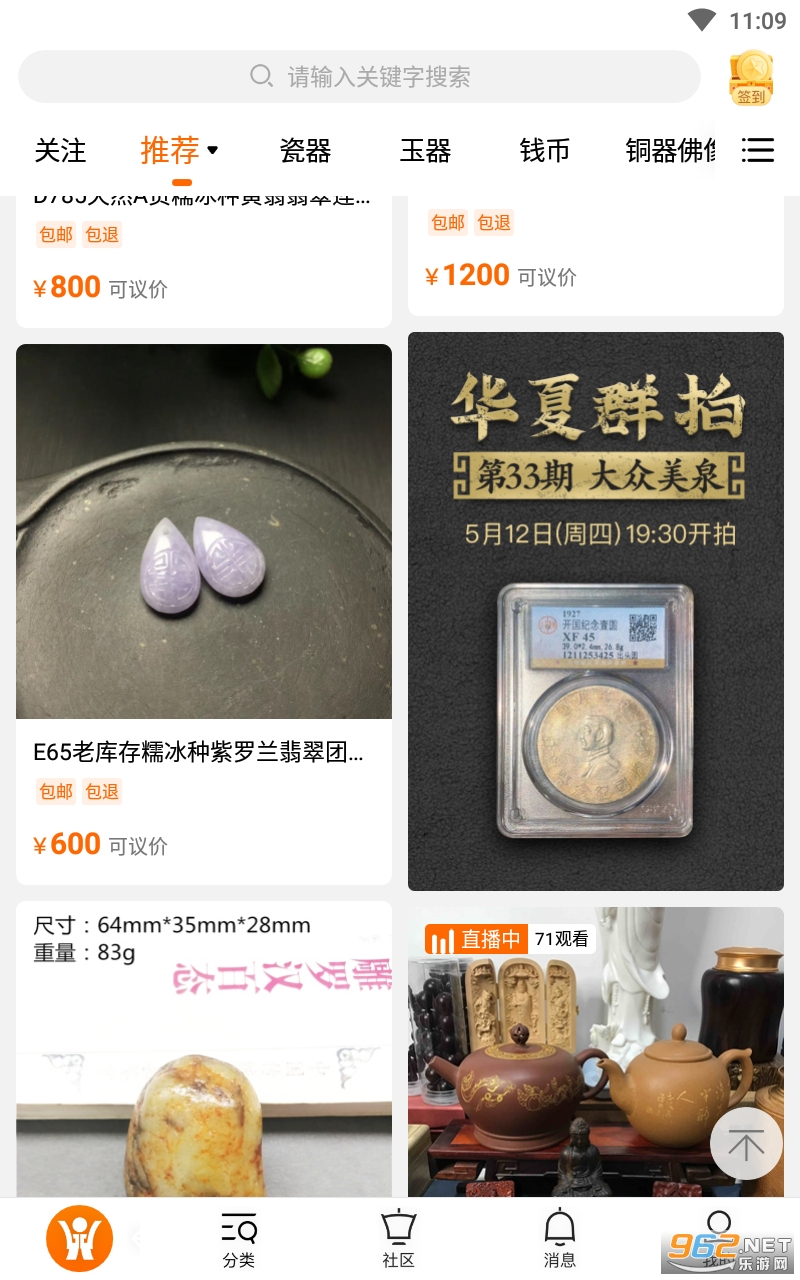Expand the full category list menu
The image size is (800, 1280).
click(758, 151)
